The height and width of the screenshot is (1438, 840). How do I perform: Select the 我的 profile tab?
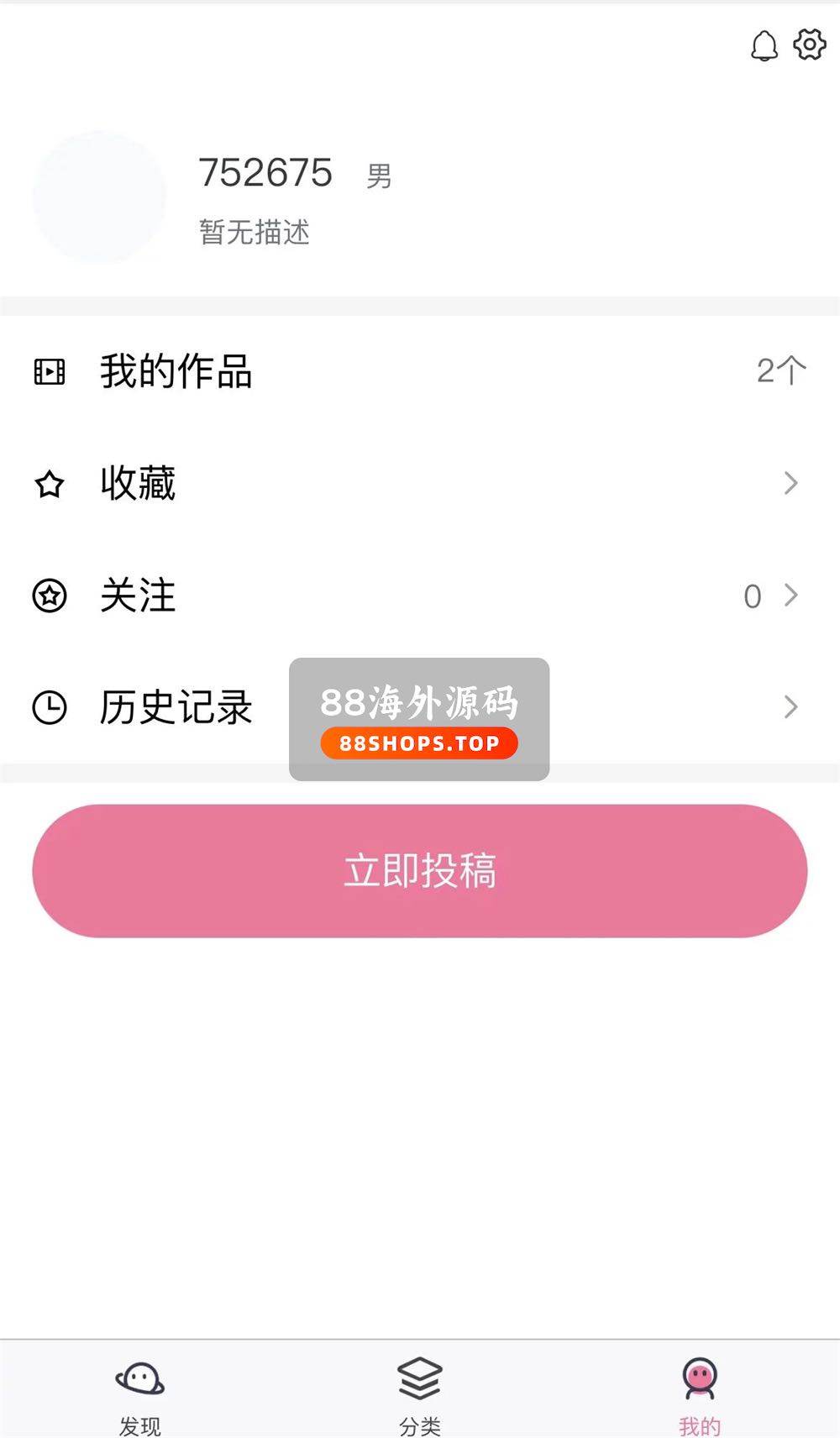(x=700, y=1389)
